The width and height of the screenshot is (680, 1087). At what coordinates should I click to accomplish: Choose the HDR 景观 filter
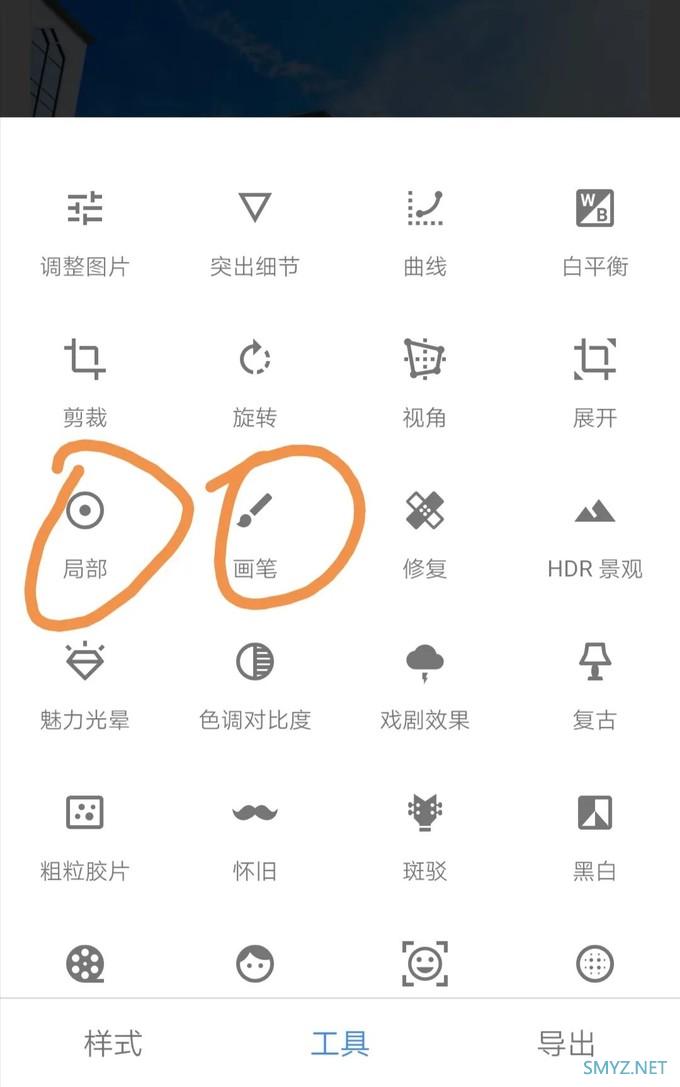[595, 511]
